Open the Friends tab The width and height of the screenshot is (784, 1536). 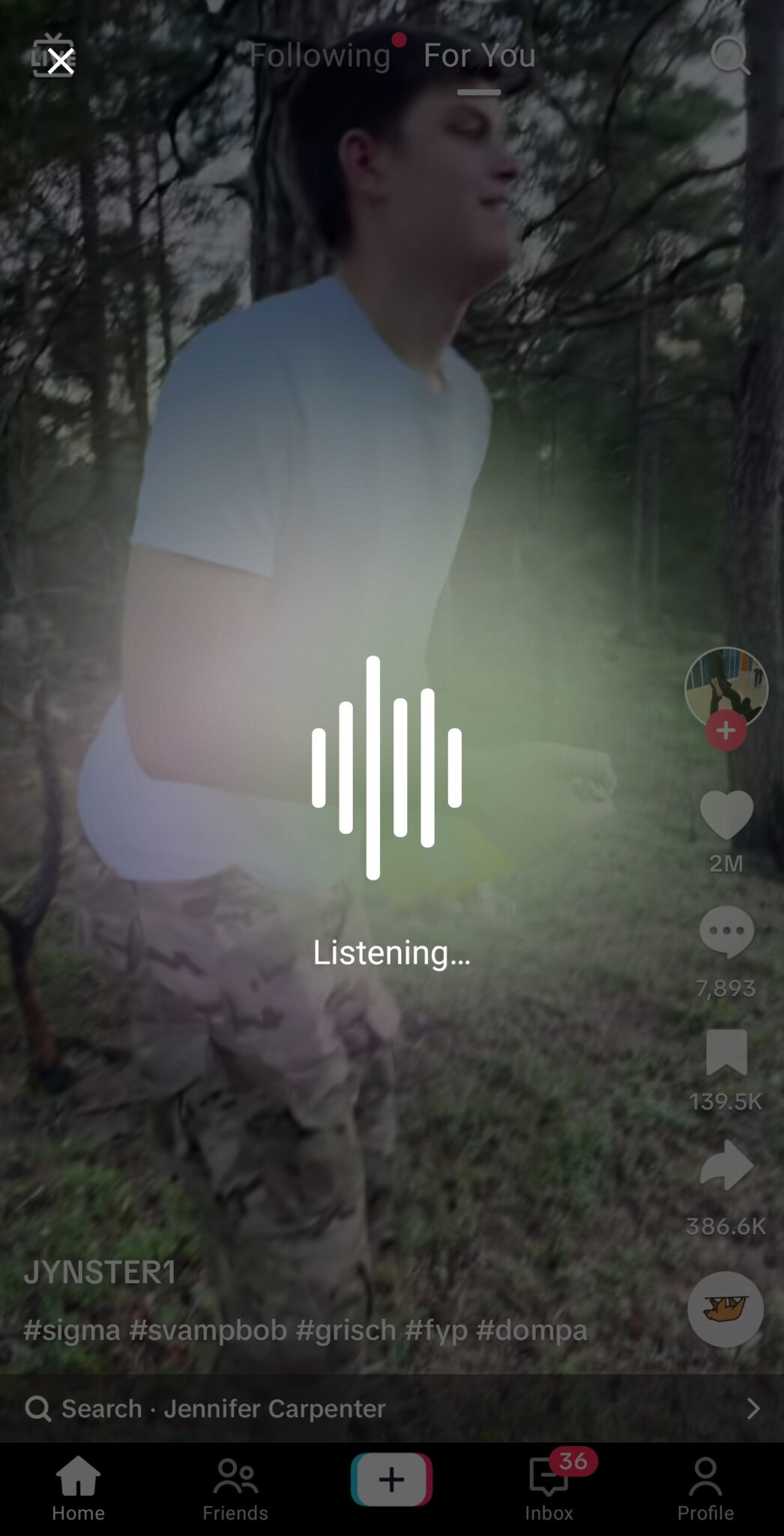[235, 1488]
